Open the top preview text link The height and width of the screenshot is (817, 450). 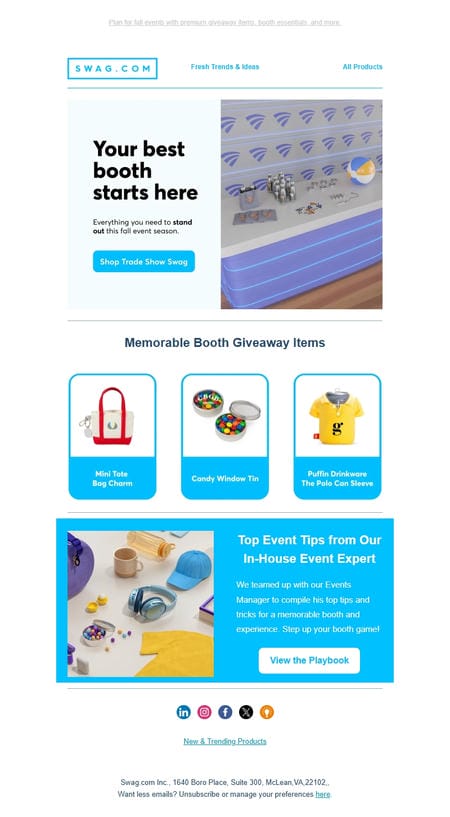click(x=224, y=22)
